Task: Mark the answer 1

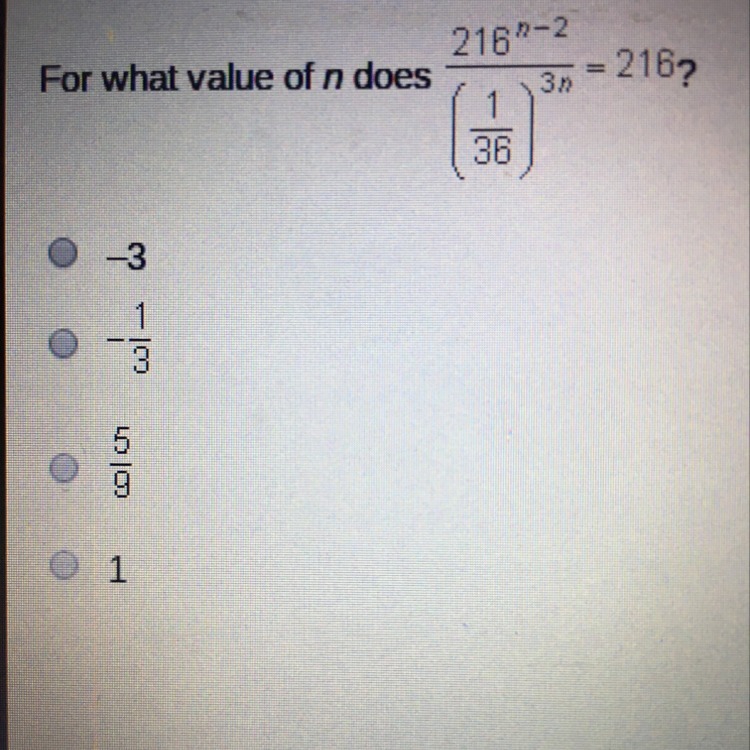Action: pyautogui.click(x=64, y=569)
